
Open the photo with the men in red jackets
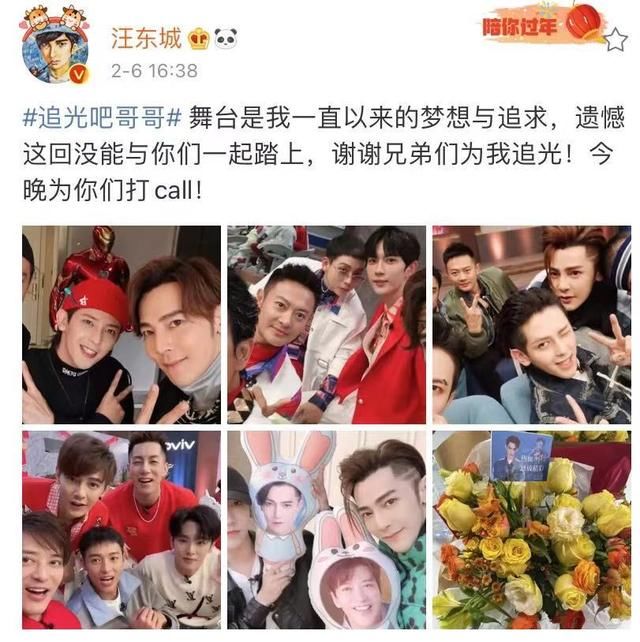[x=326, y=324]
